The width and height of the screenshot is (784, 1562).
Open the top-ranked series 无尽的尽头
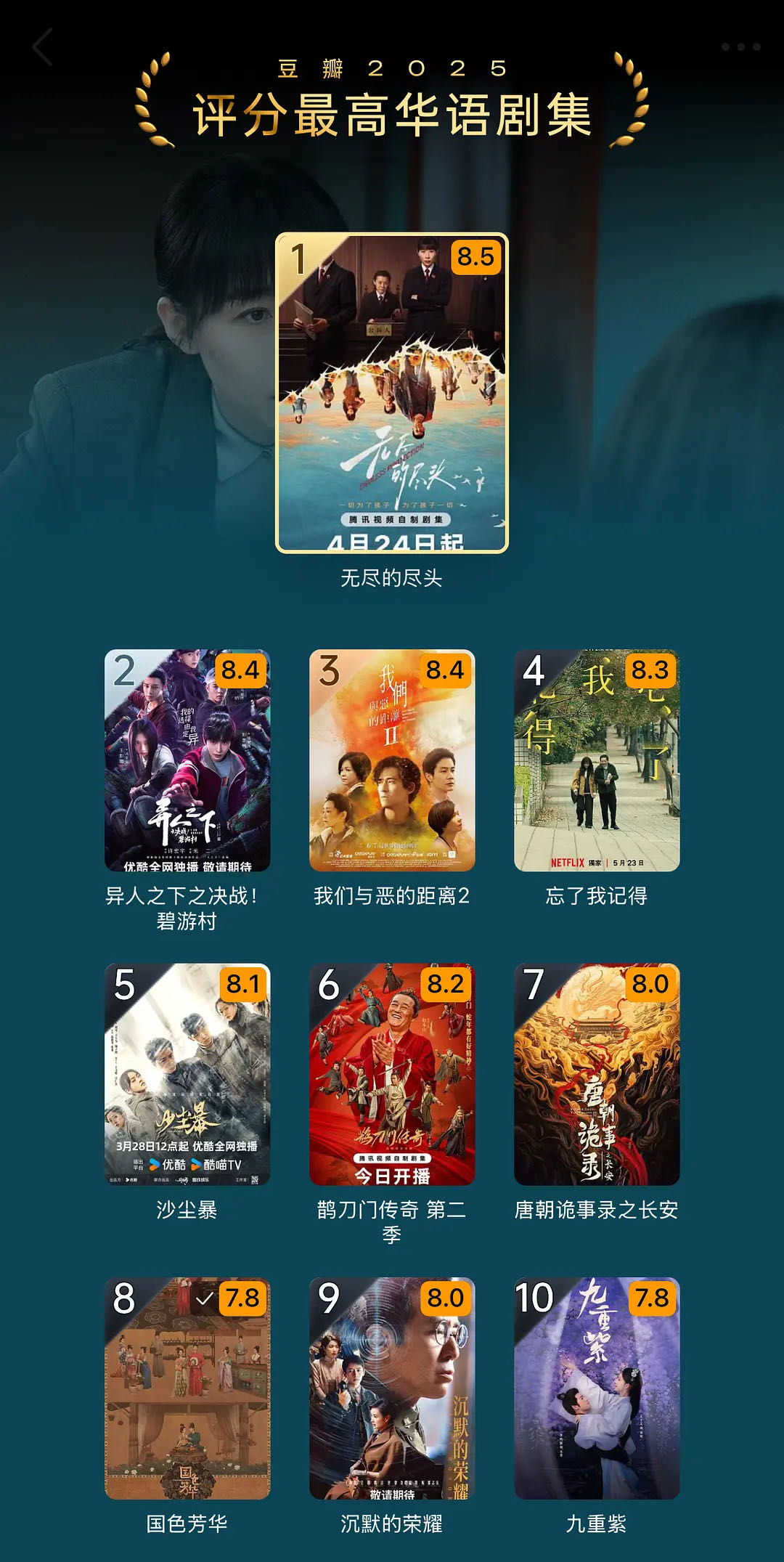[392, 393]
